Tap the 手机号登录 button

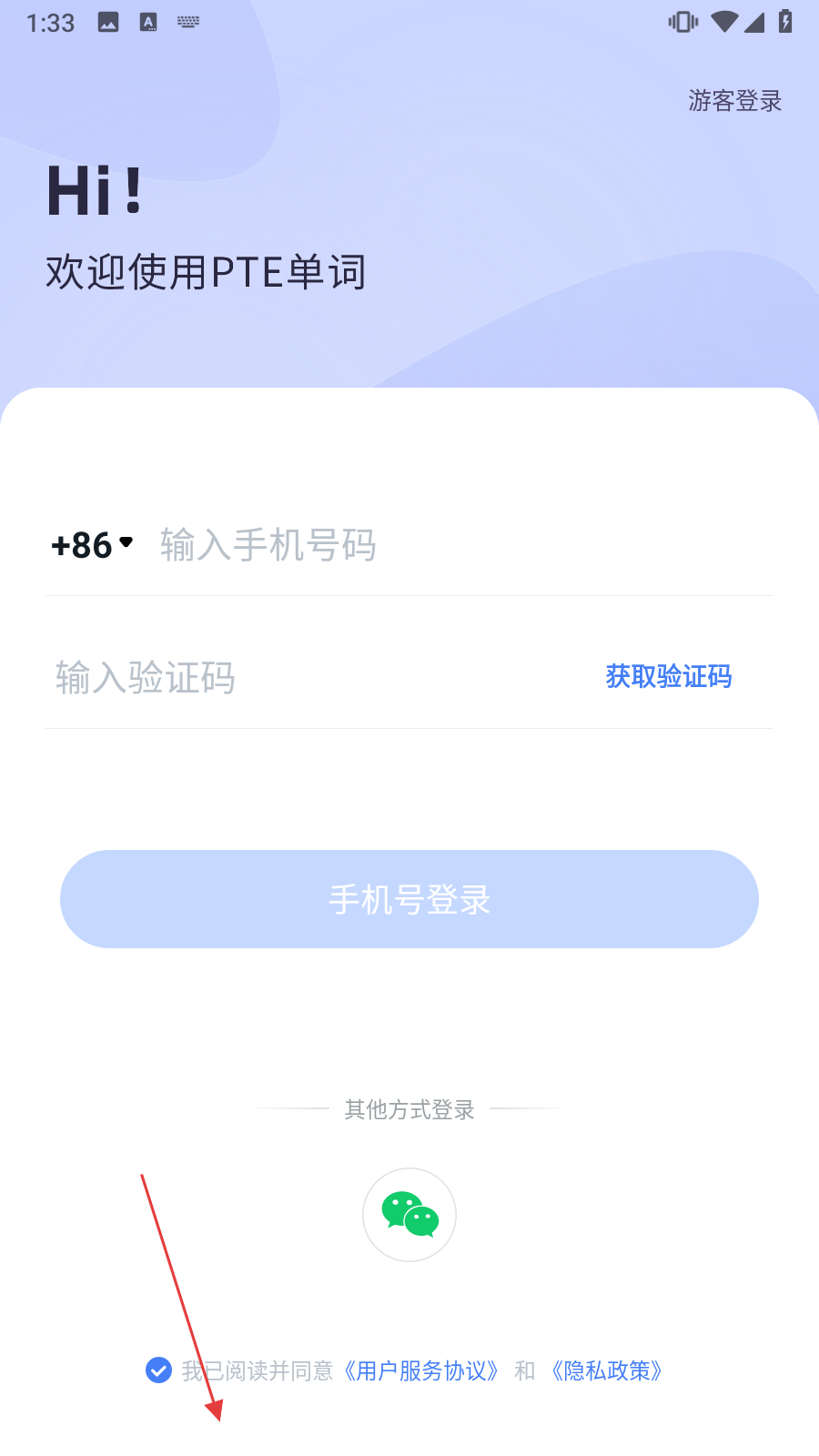tap(409, 899)
